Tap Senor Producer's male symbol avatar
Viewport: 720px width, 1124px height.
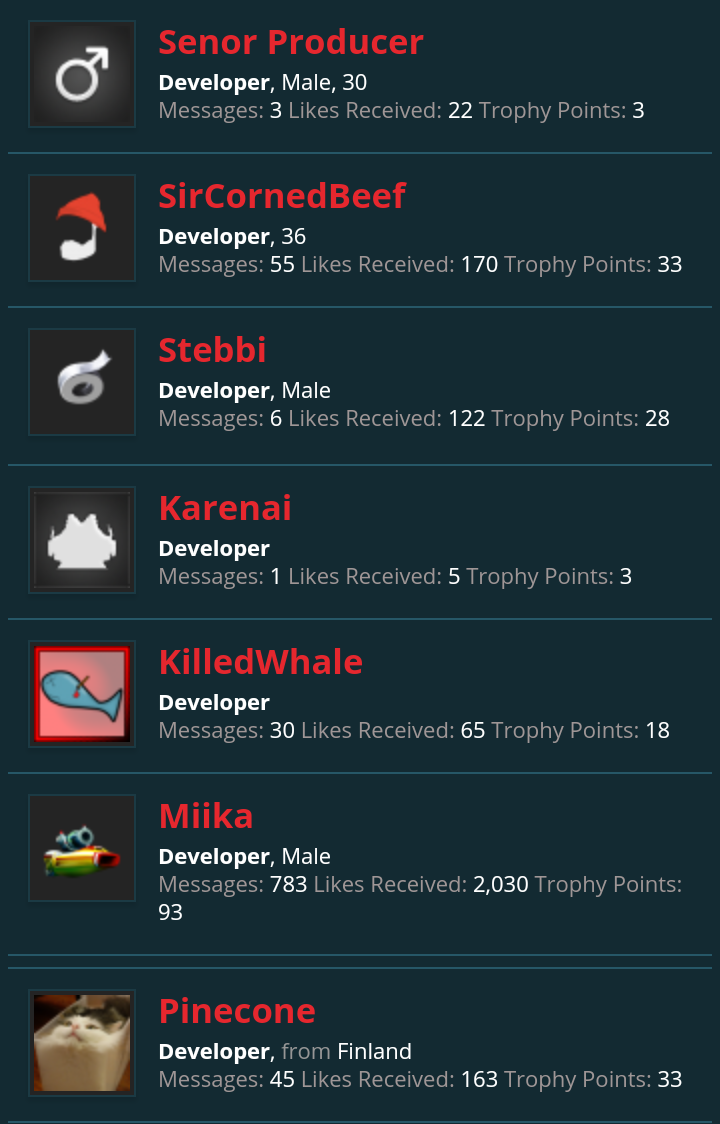[82, 75]
